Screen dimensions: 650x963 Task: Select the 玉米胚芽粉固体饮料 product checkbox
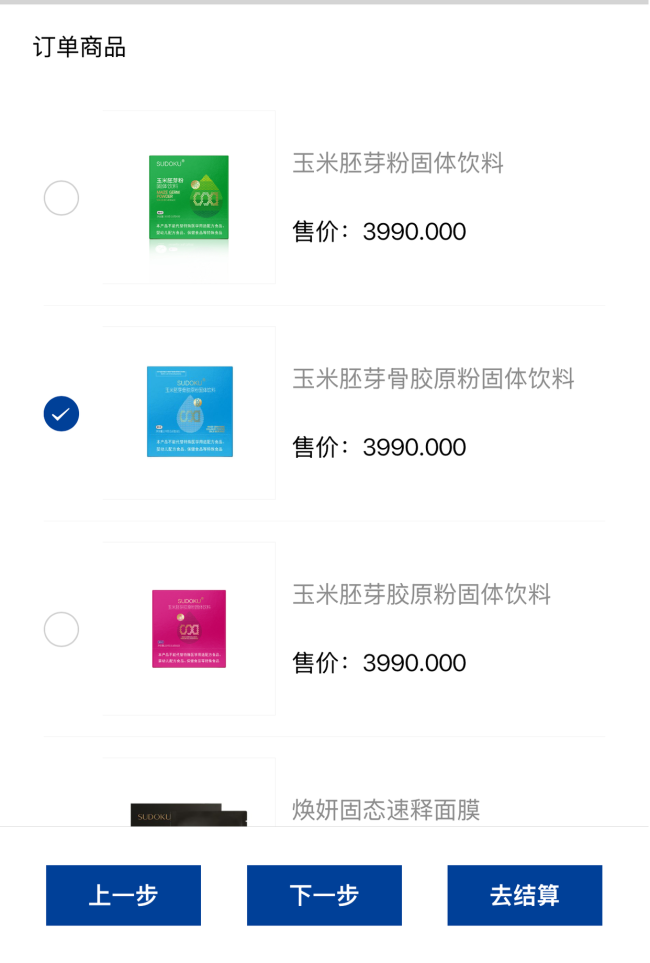pos(61,198)
